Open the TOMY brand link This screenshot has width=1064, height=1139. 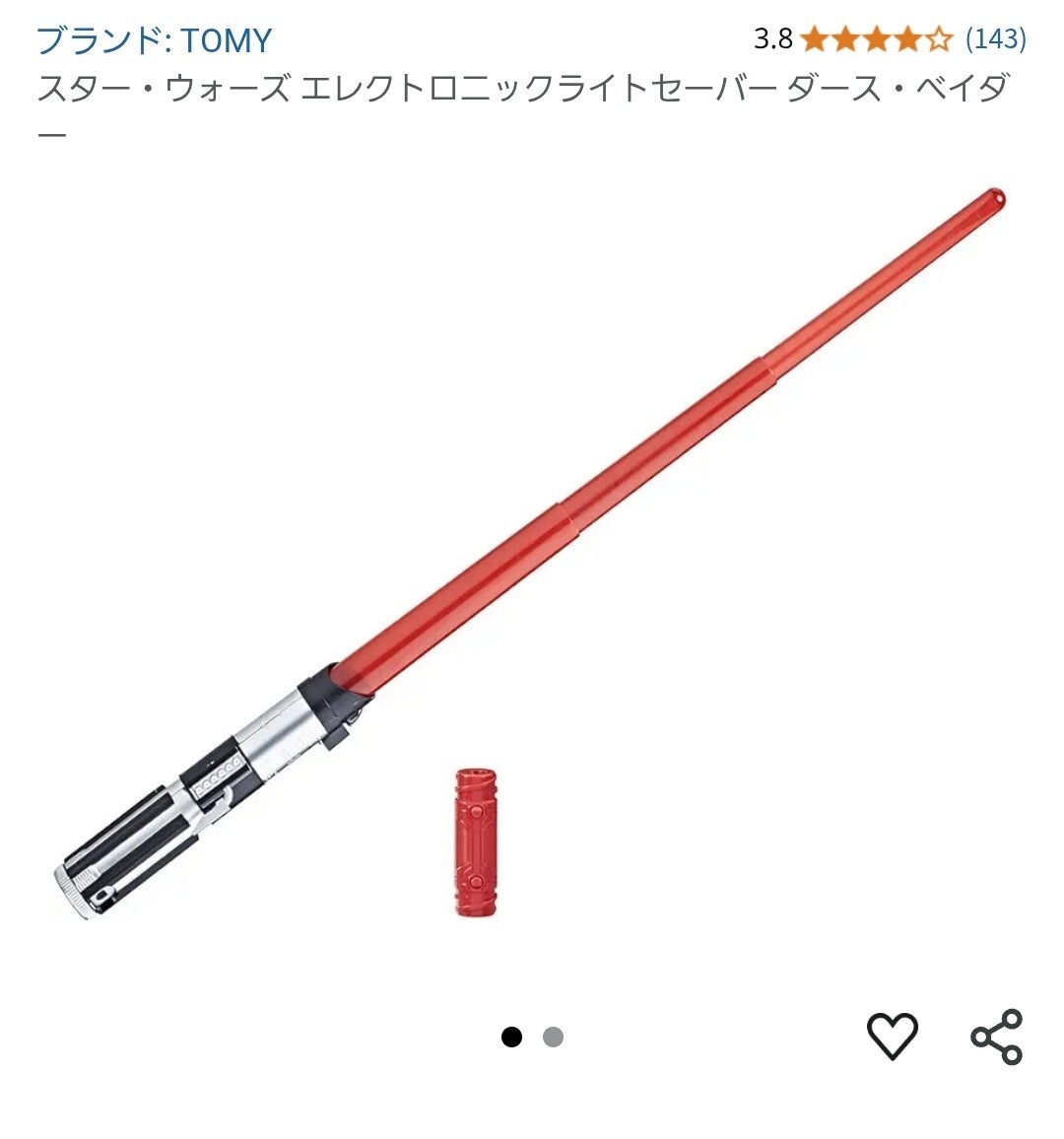[x=155, y=39]
